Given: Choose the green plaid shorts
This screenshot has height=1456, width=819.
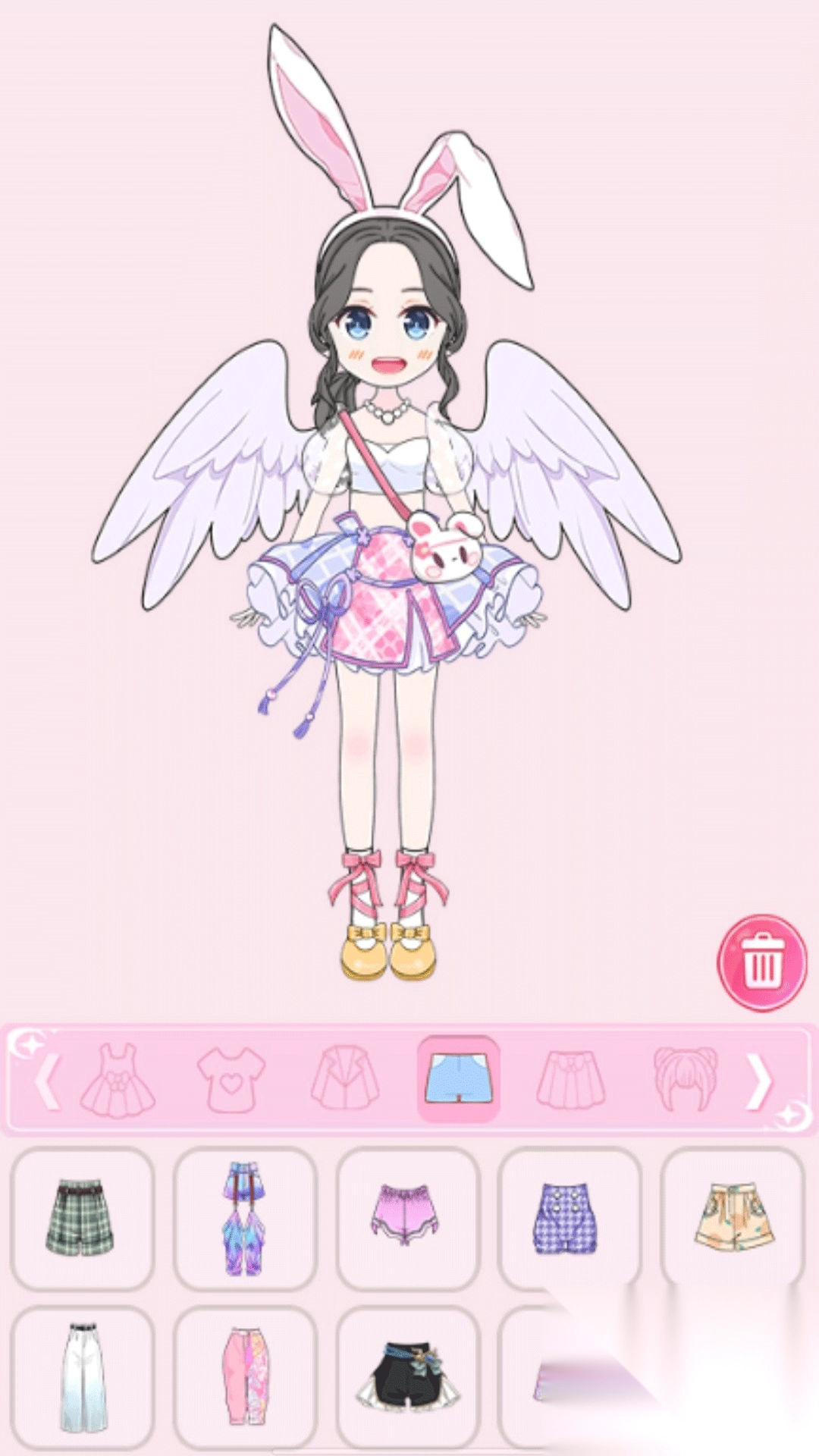Looking at the screenshot, I should [x=82, y=1219].
